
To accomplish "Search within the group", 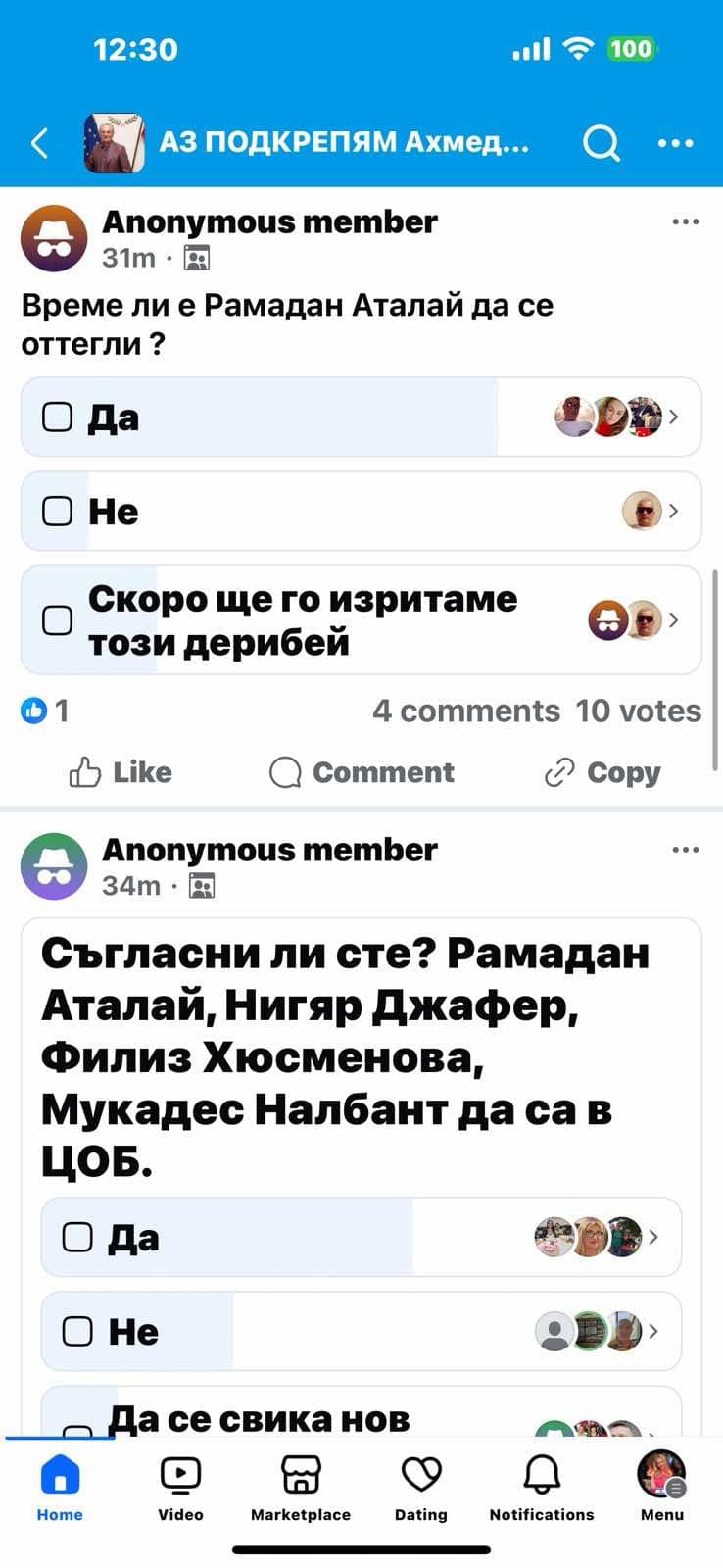I will [x=601, y=143].
